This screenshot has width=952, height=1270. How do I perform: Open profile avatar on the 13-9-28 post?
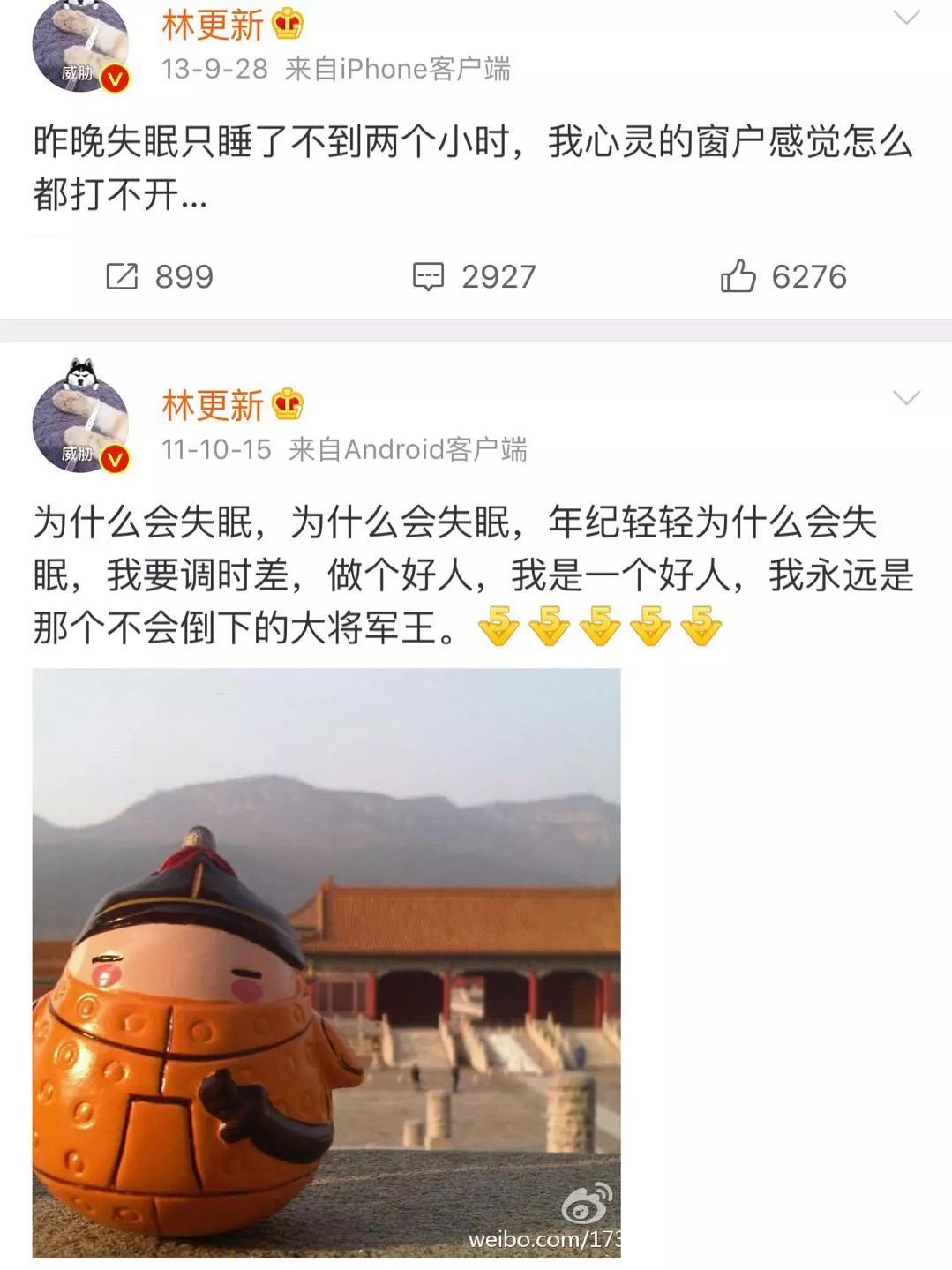[80, 46]
